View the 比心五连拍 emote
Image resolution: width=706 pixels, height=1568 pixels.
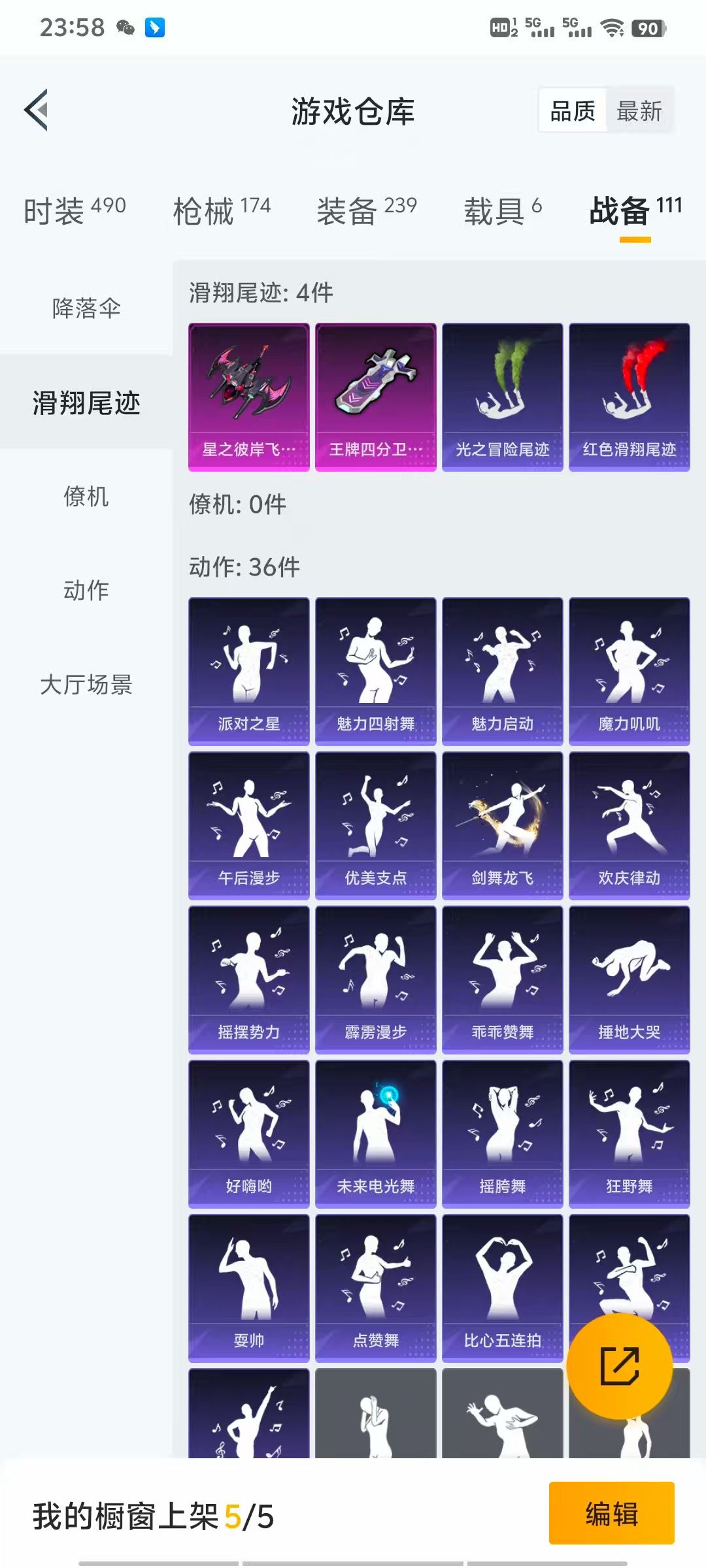(x=503, y=1288)
